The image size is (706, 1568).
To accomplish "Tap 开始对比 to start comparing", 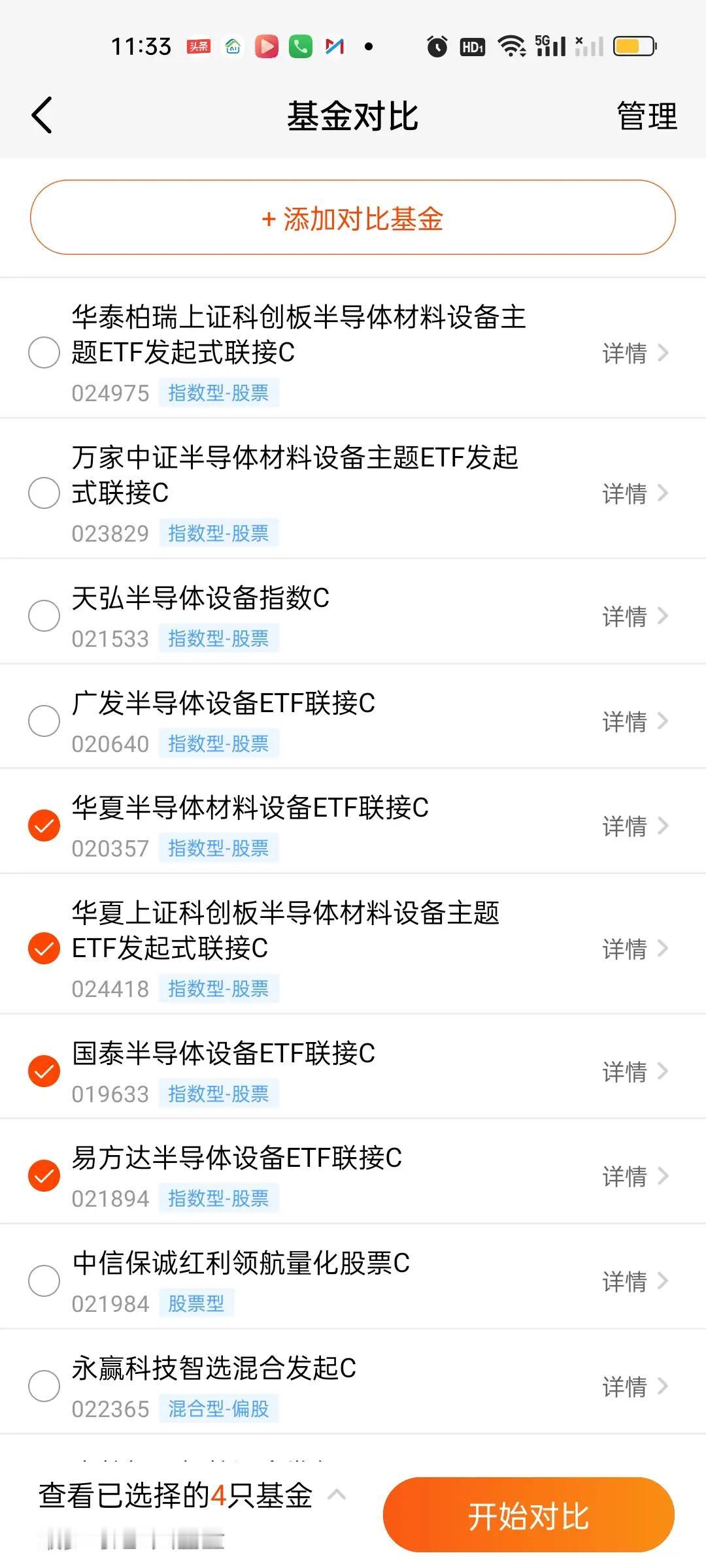I will (x=528, y=1515).
